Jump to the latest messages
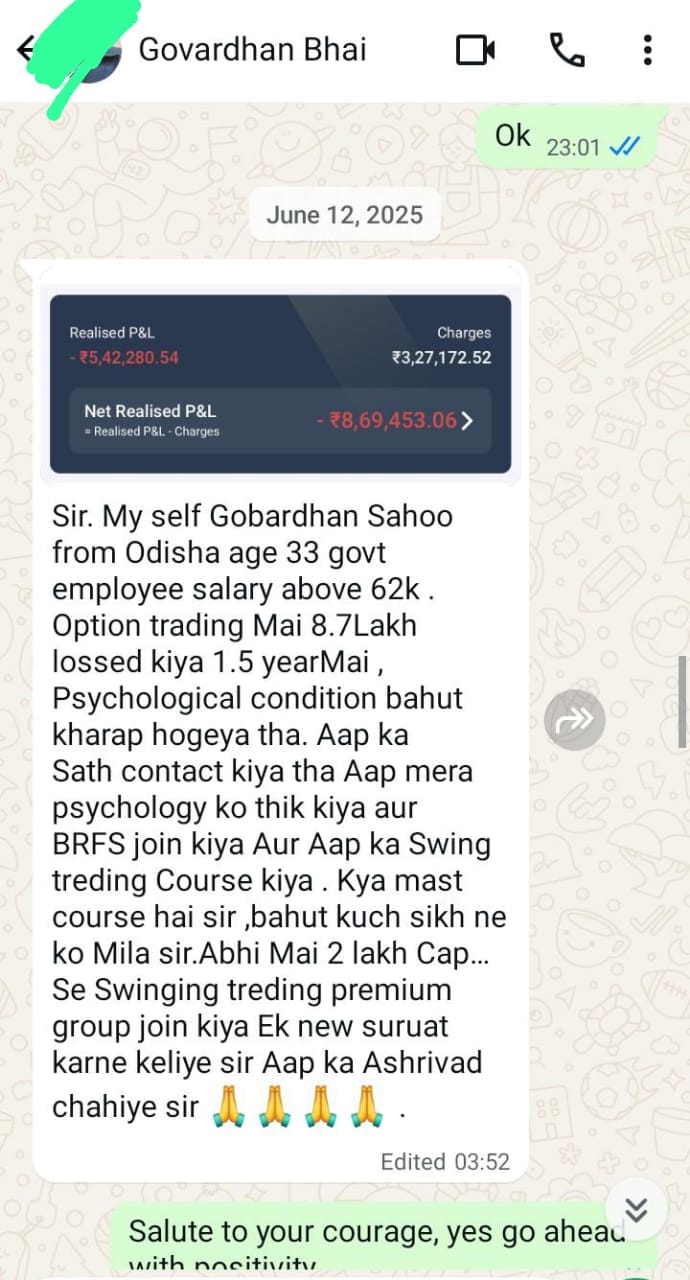The width and height of the screenshot is (690, 1280). [x=636, y=1209]
